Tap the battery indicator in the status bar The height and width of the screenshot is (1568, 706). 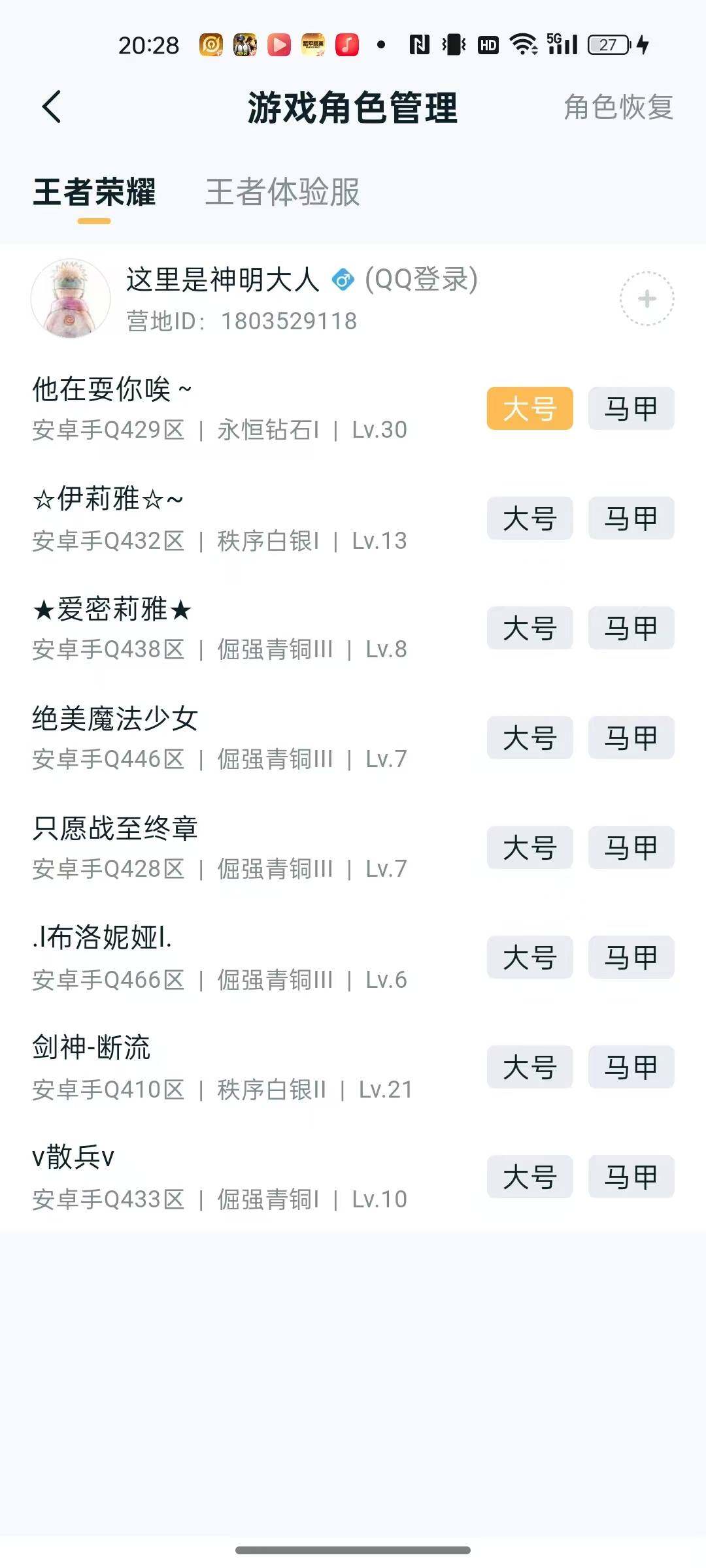coord(608,44)
